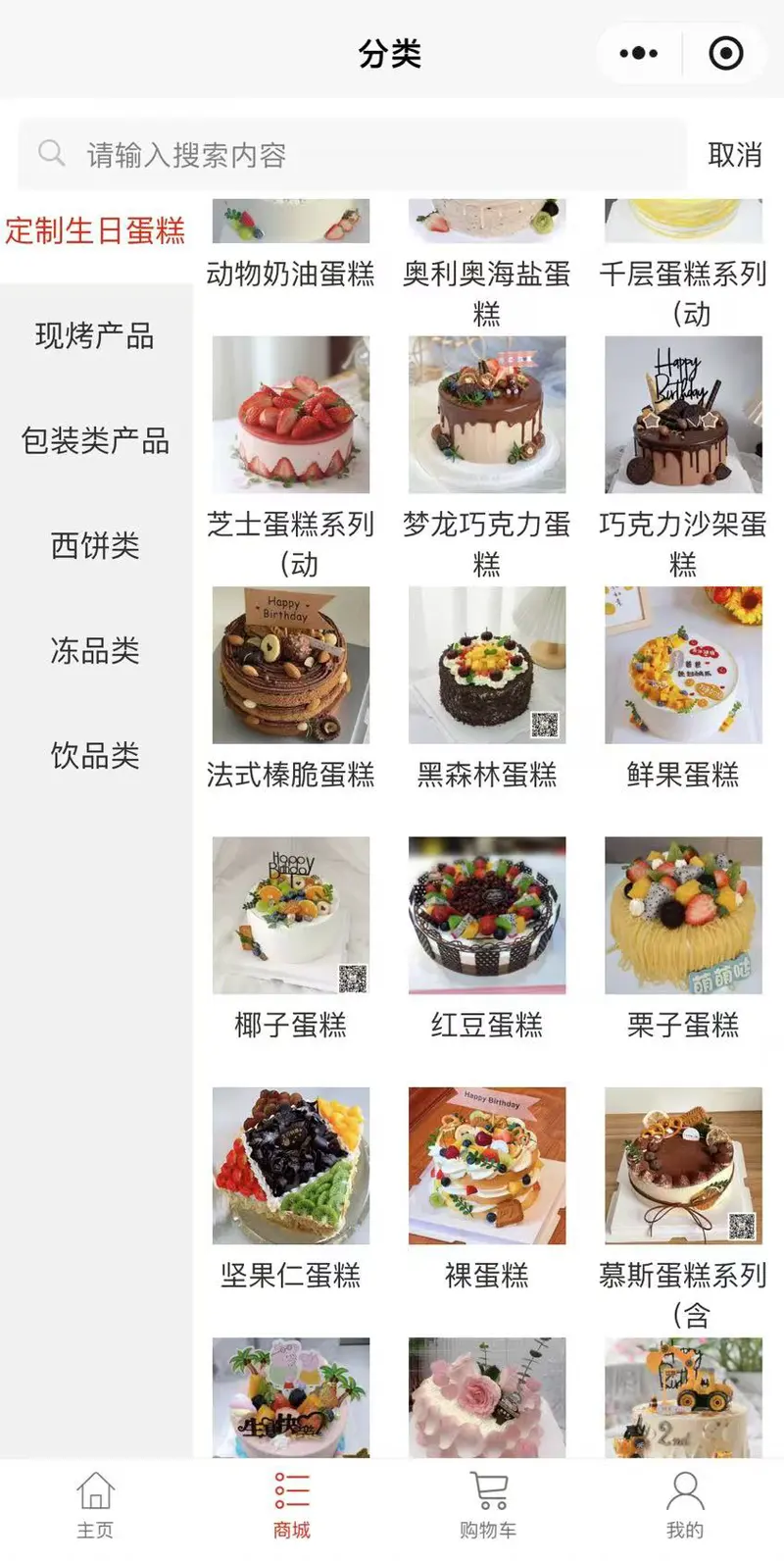
Task: Select the 包装类产品 category
Action: click(x=95, y=441)
